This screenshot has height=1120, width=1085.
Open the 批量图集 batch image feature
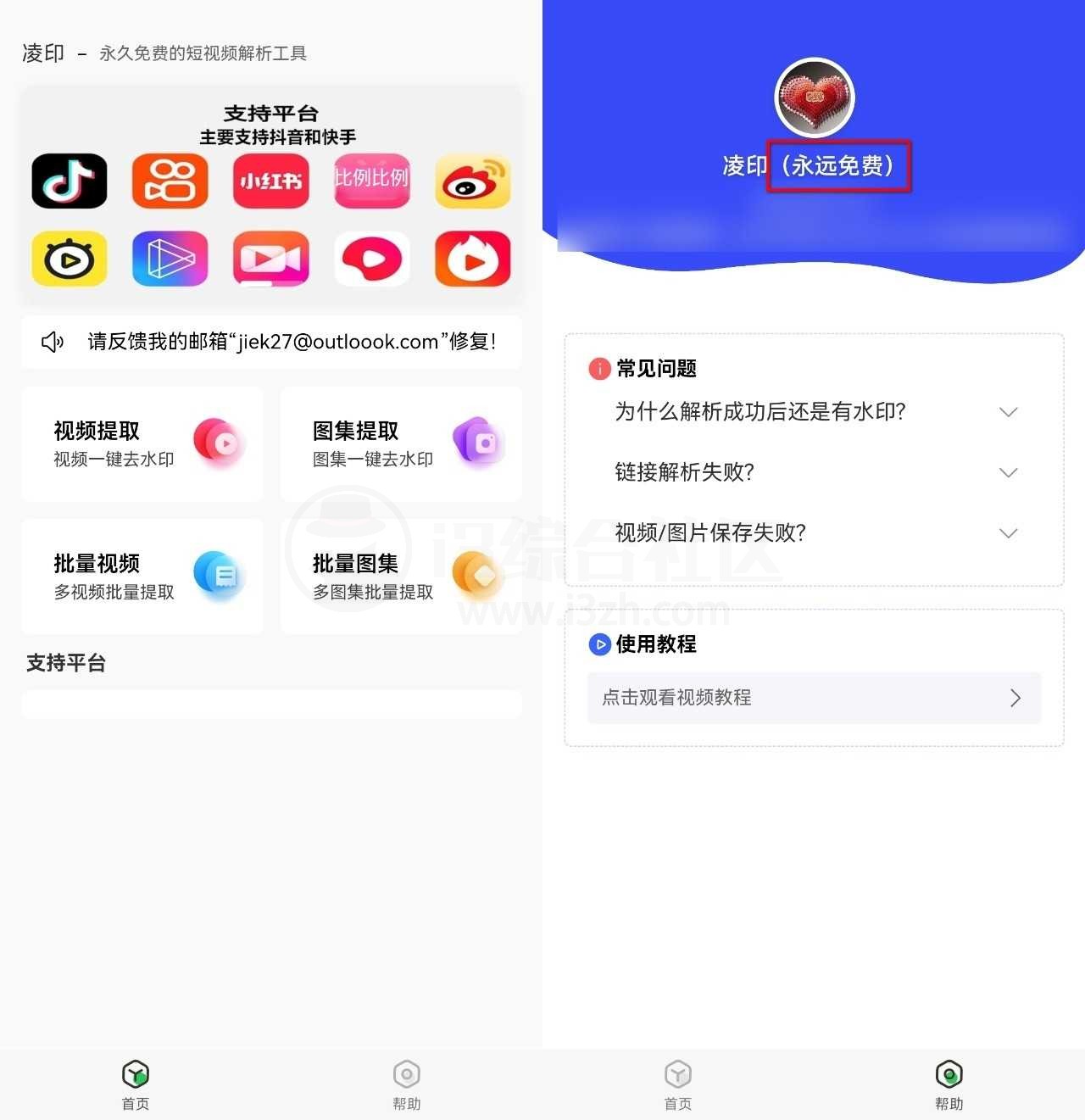pyautogui.click(x=400, y=577)
